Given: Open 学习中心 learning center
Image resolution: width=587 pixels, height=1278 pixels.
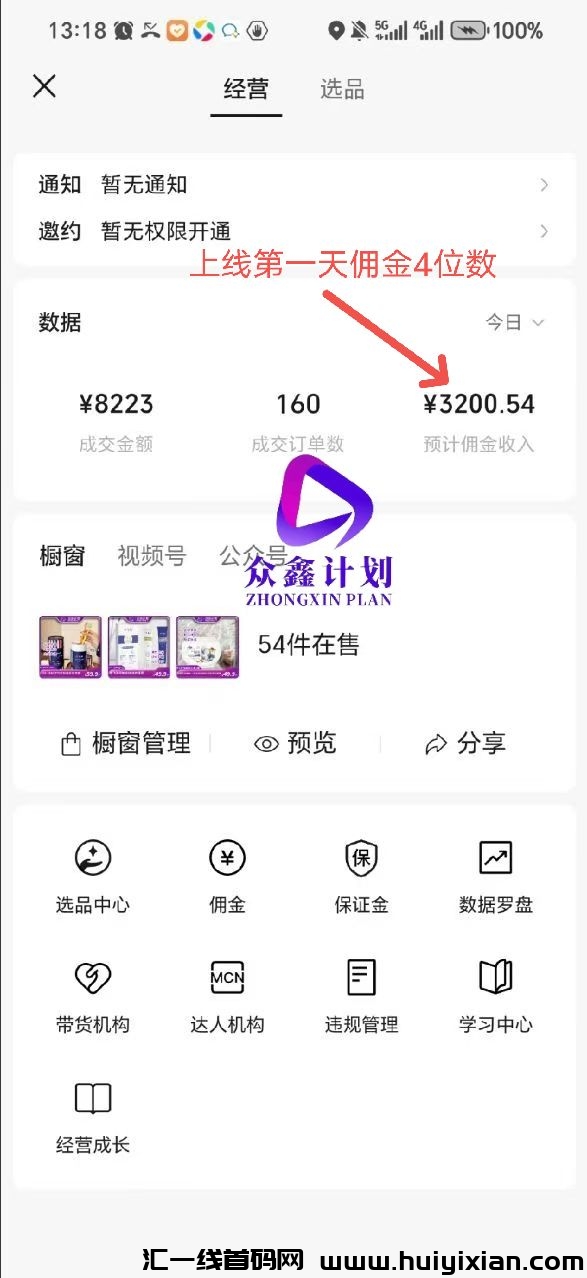Looking at the screenshot, I should pos(496,996).
